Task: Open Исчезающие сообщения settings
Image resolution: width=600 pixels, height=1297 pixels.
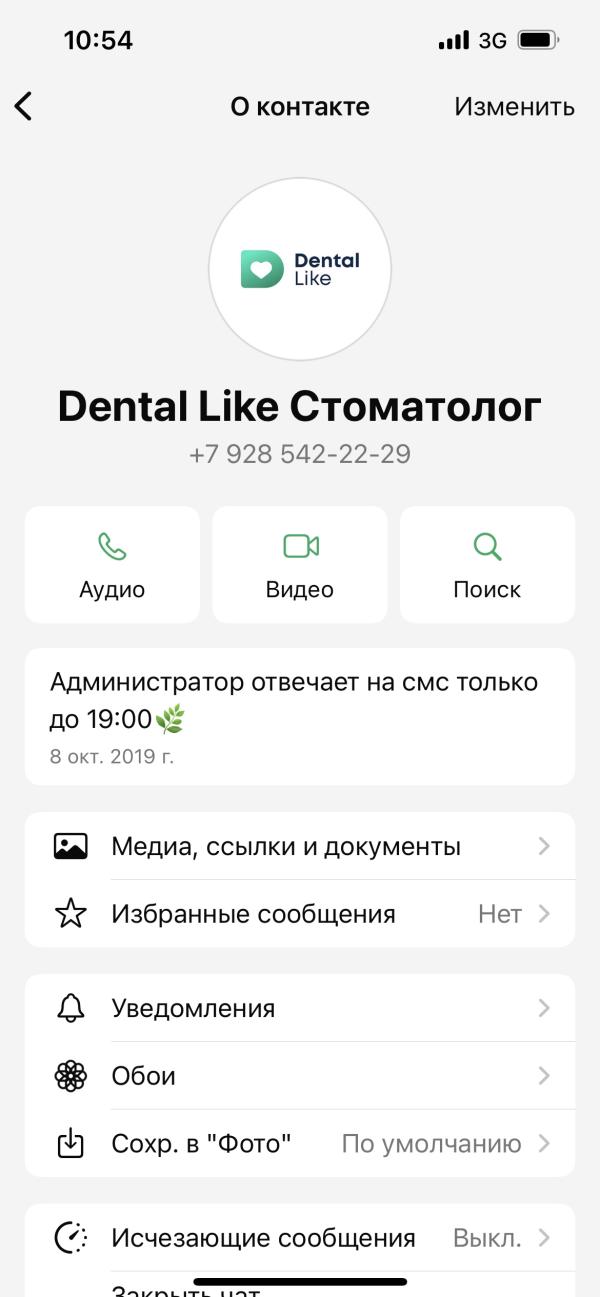Action: [x=300, y=1238]
